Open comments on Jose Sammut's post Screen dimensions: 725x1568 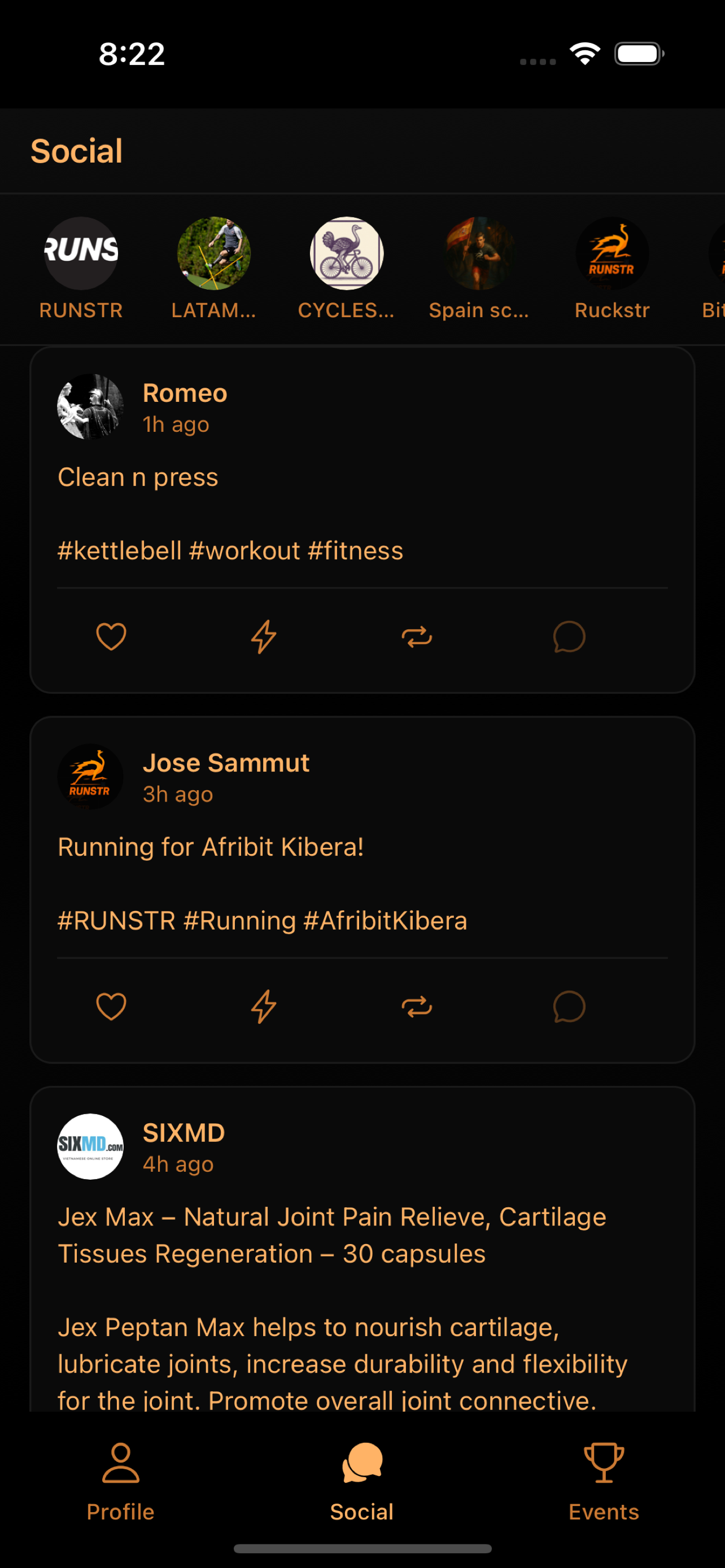click(x=569, y=1008)
